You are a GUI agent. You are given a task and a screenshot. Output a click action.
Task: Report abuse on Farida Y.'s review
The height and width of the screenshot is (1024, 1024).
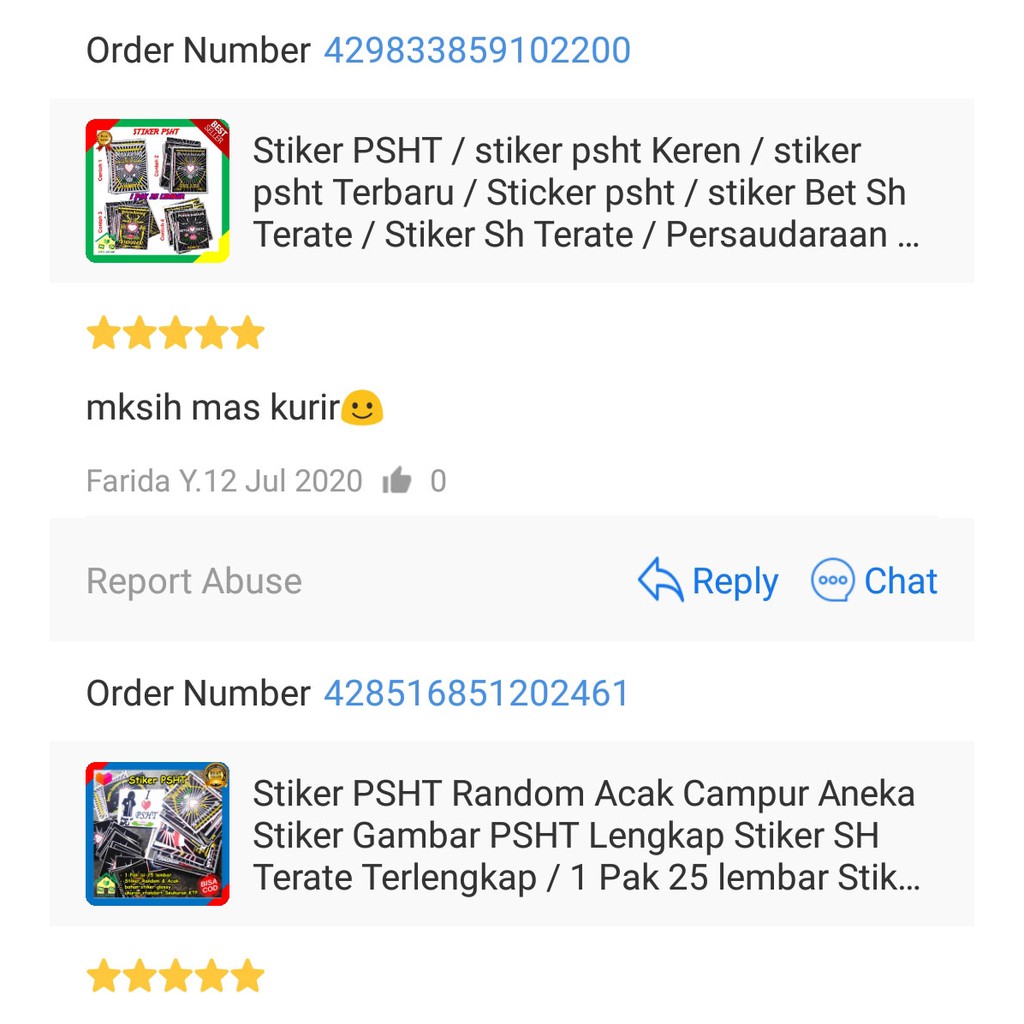click(x=194, y=581)
